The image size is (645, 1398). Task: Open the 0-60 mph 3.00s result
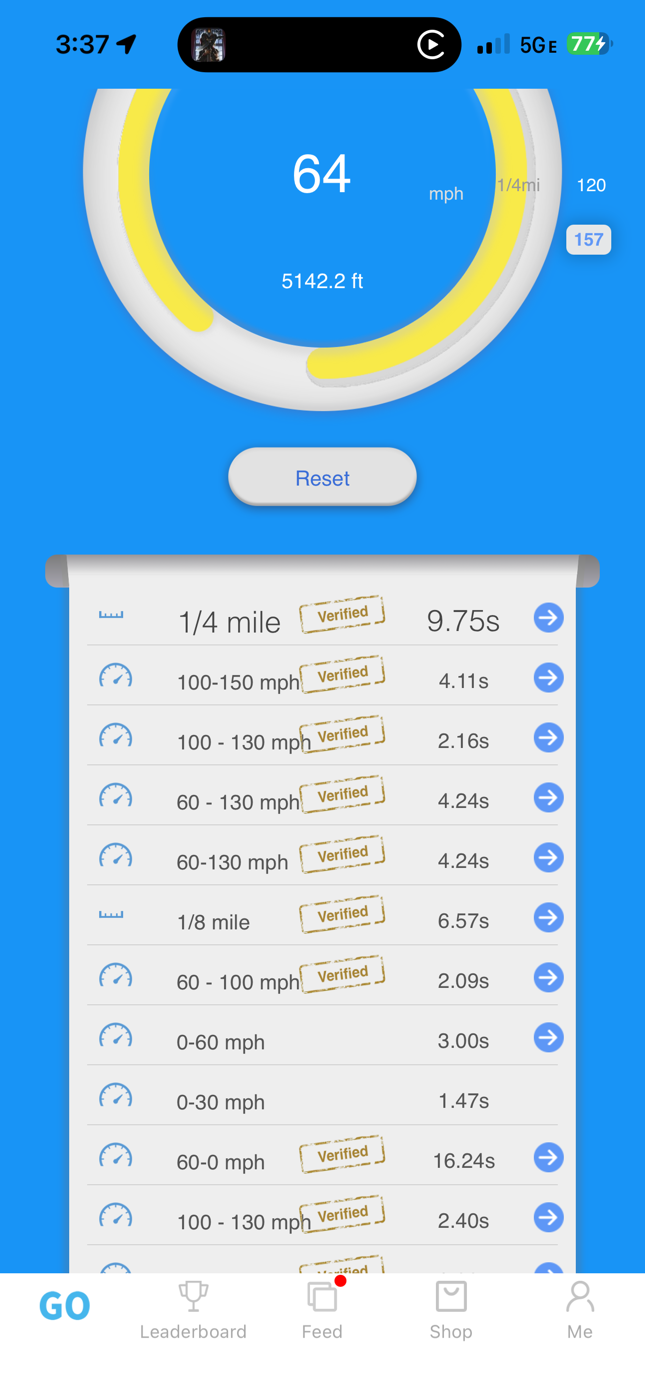pos(548,1038)
